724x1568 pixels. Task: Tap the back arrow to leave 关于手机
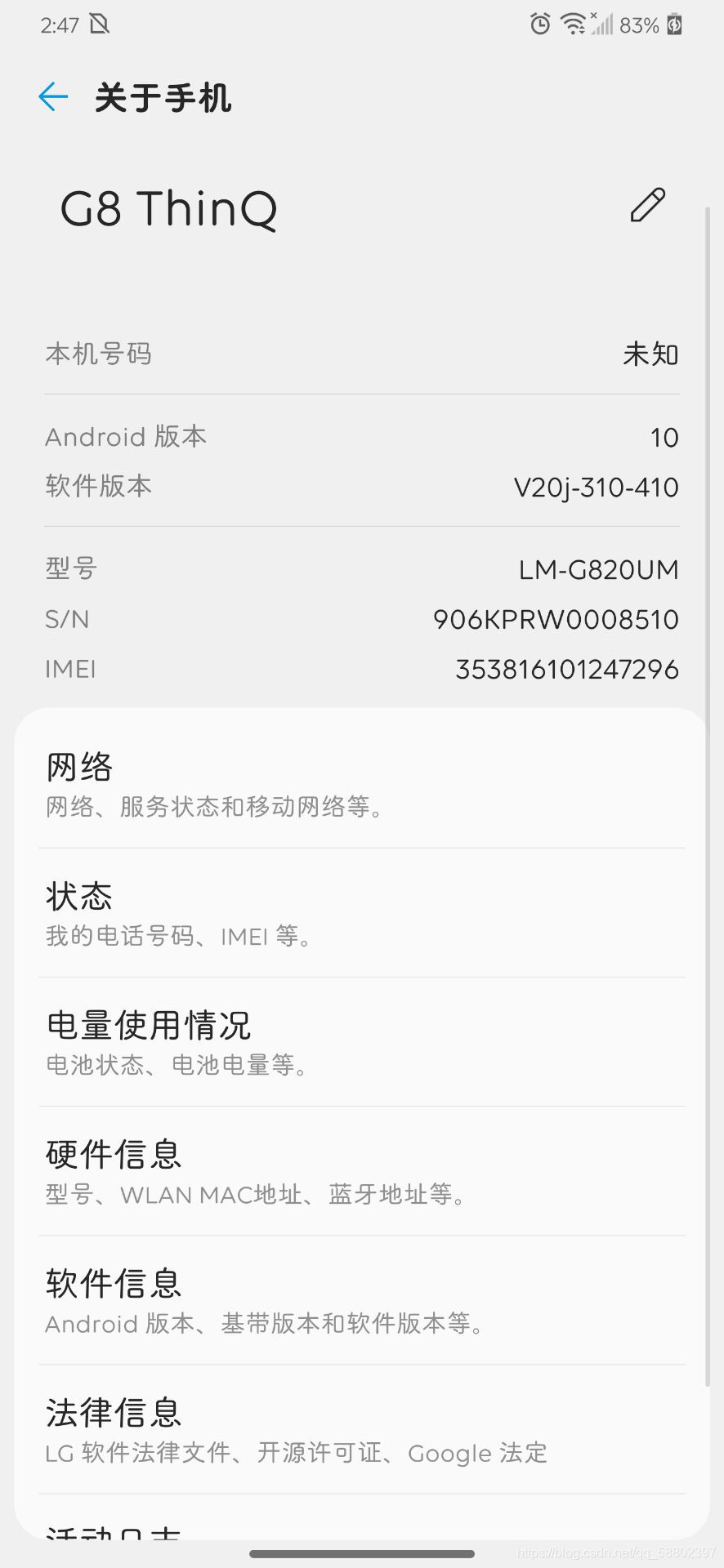coord(52,96)
